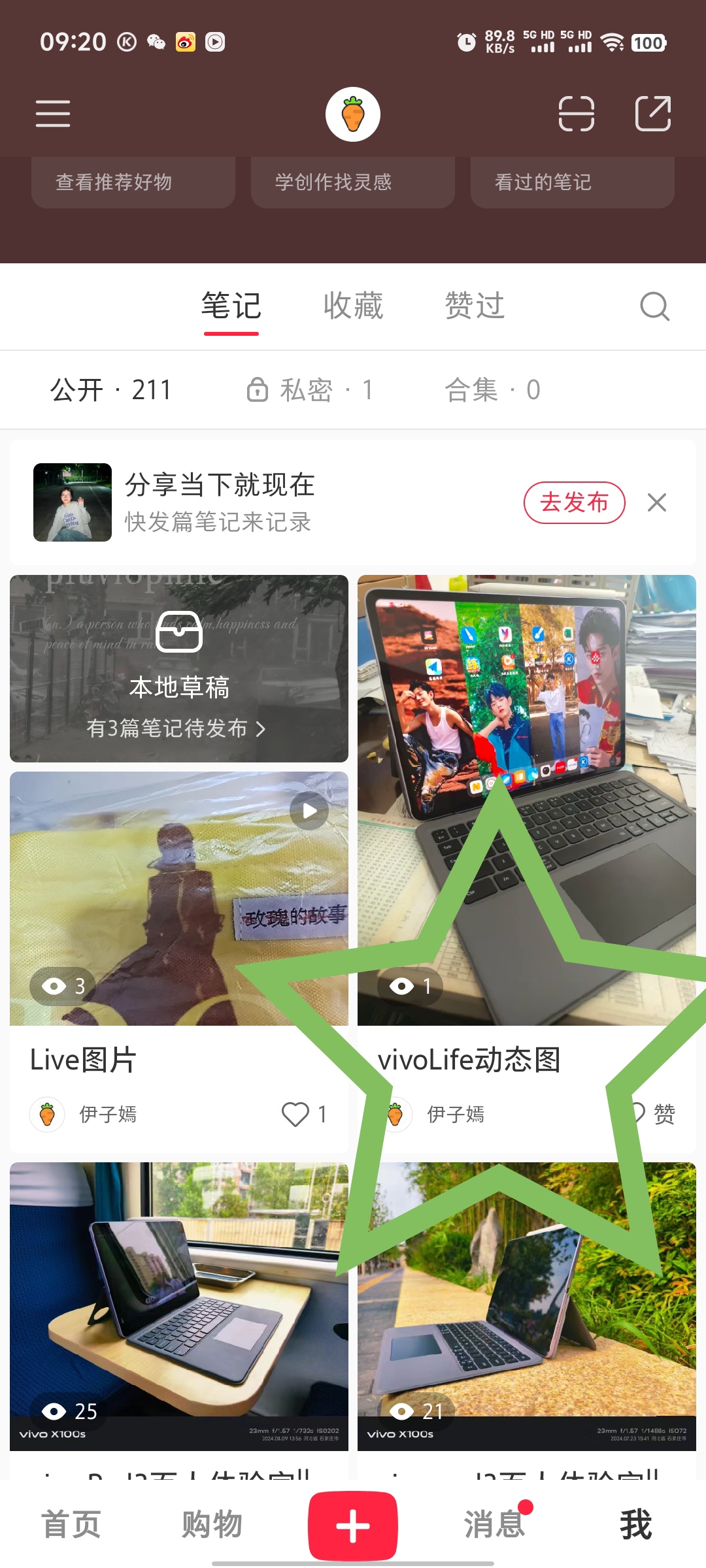Open the hamburger menu
Image resolution: width=706 pixels, height=1568 pixels.
click(53, 114)
